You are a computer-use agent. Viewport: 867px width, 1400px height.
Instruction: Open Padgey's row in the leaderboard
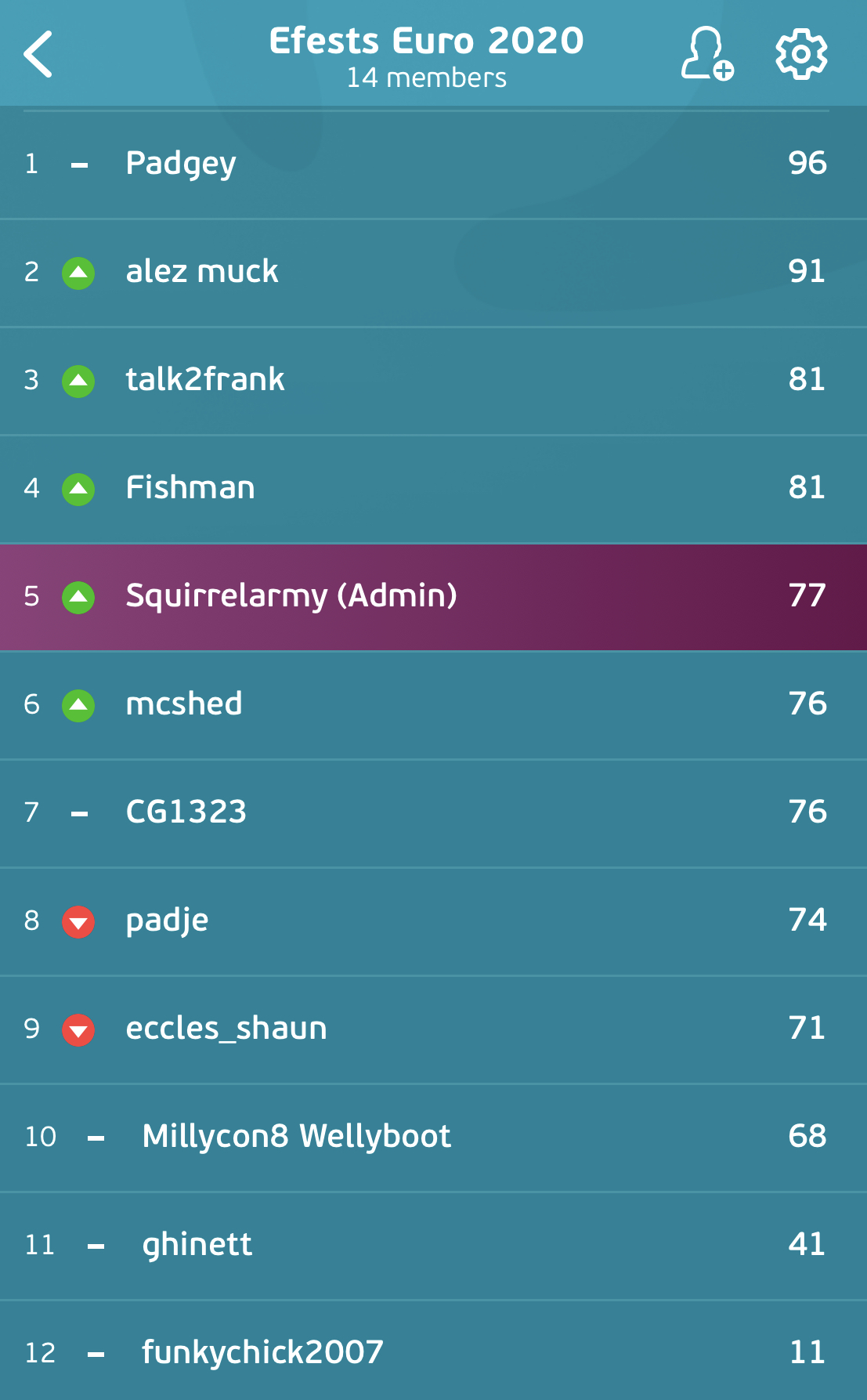(x=433, y=164)
